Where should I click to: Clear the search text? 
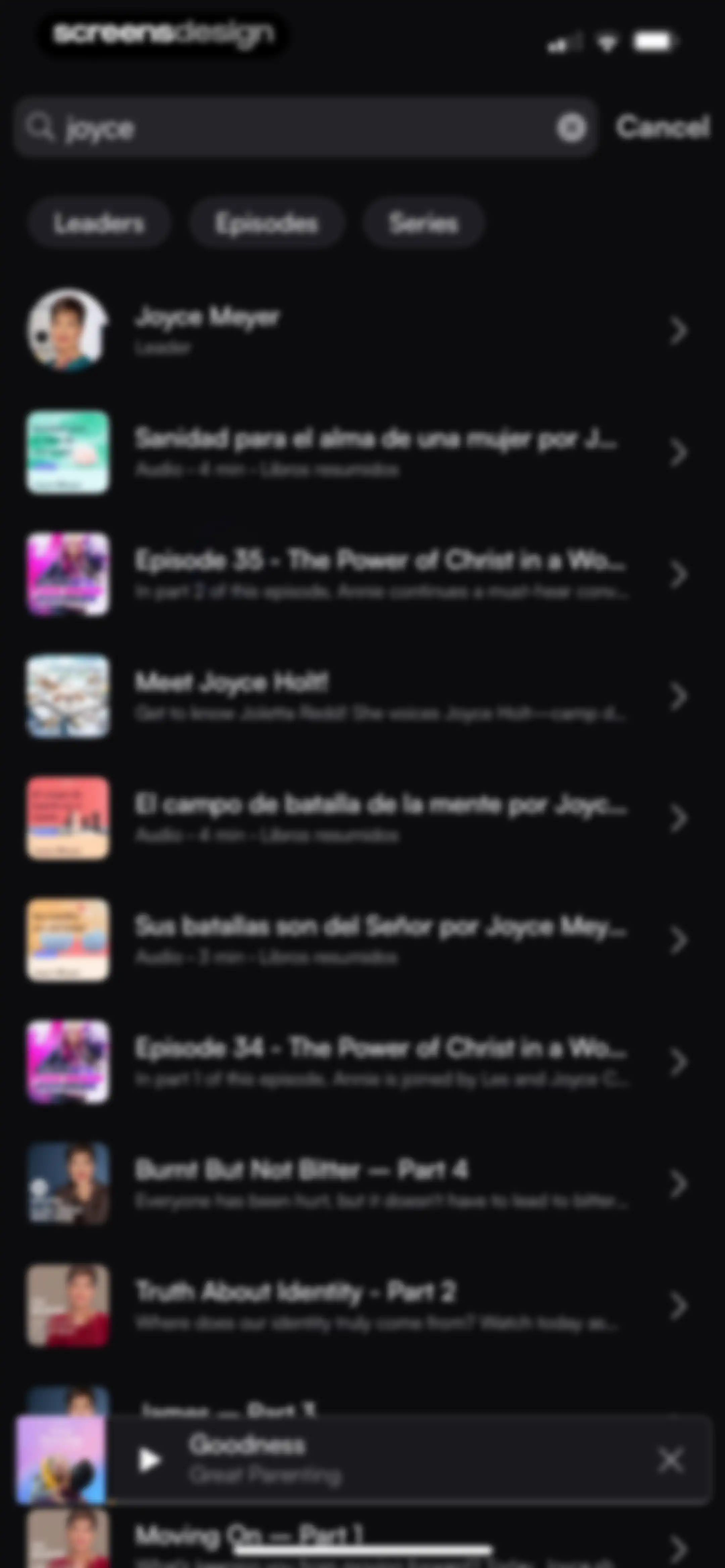[x=571, y=128]
